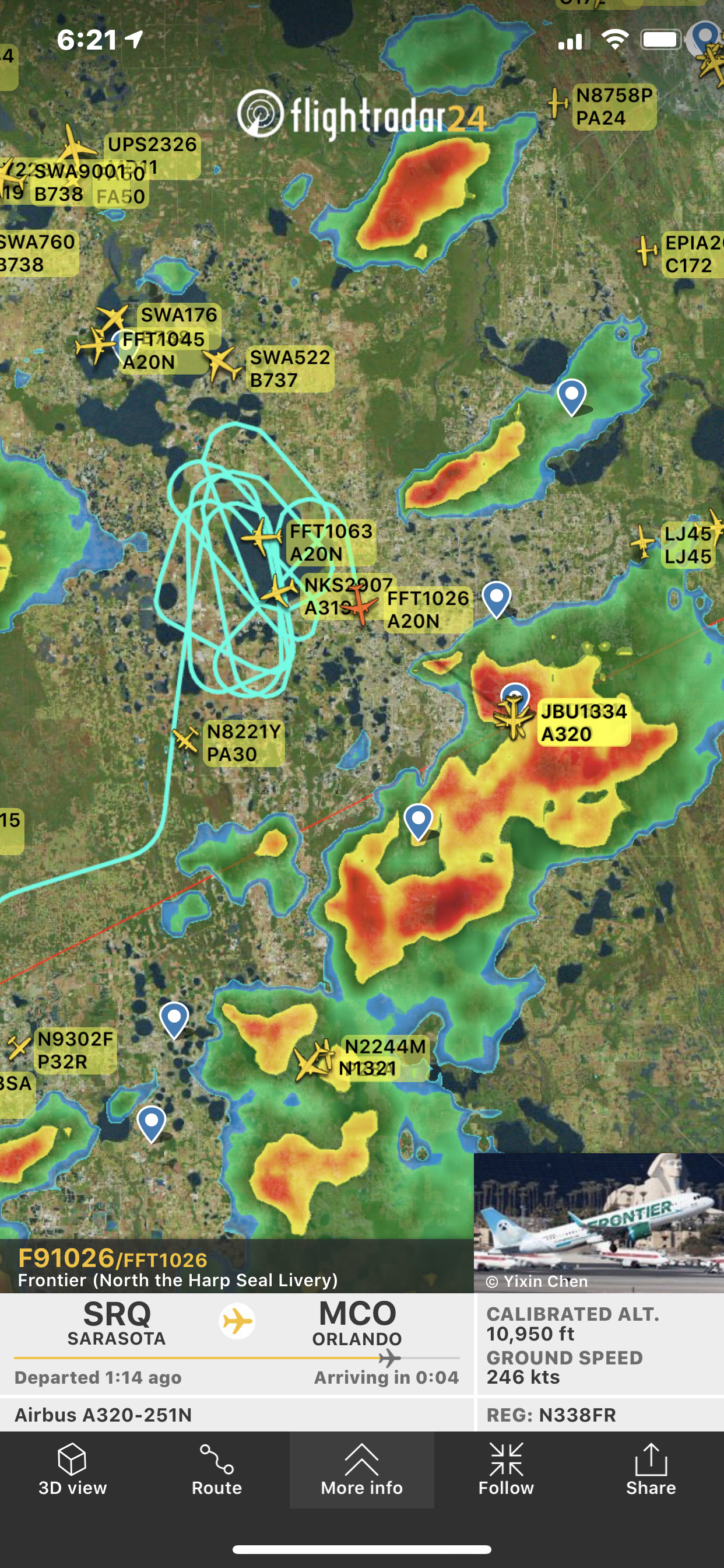Viewport: 724px width, 1568px height.
Task: Select flight FFT1063 on the map
Action: click(263, 537)
